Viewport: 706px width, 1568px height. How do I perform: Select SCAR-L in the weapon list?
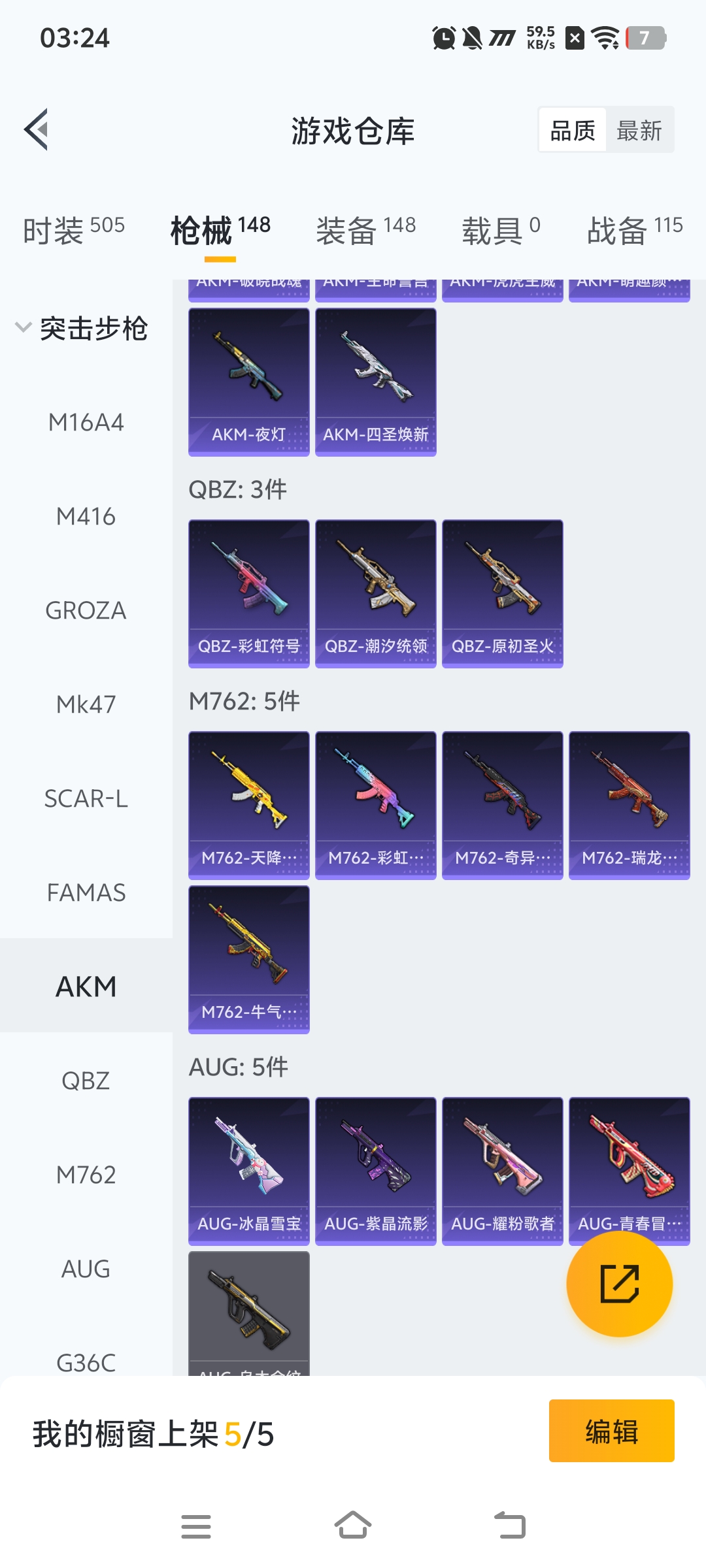pos(86,799)
